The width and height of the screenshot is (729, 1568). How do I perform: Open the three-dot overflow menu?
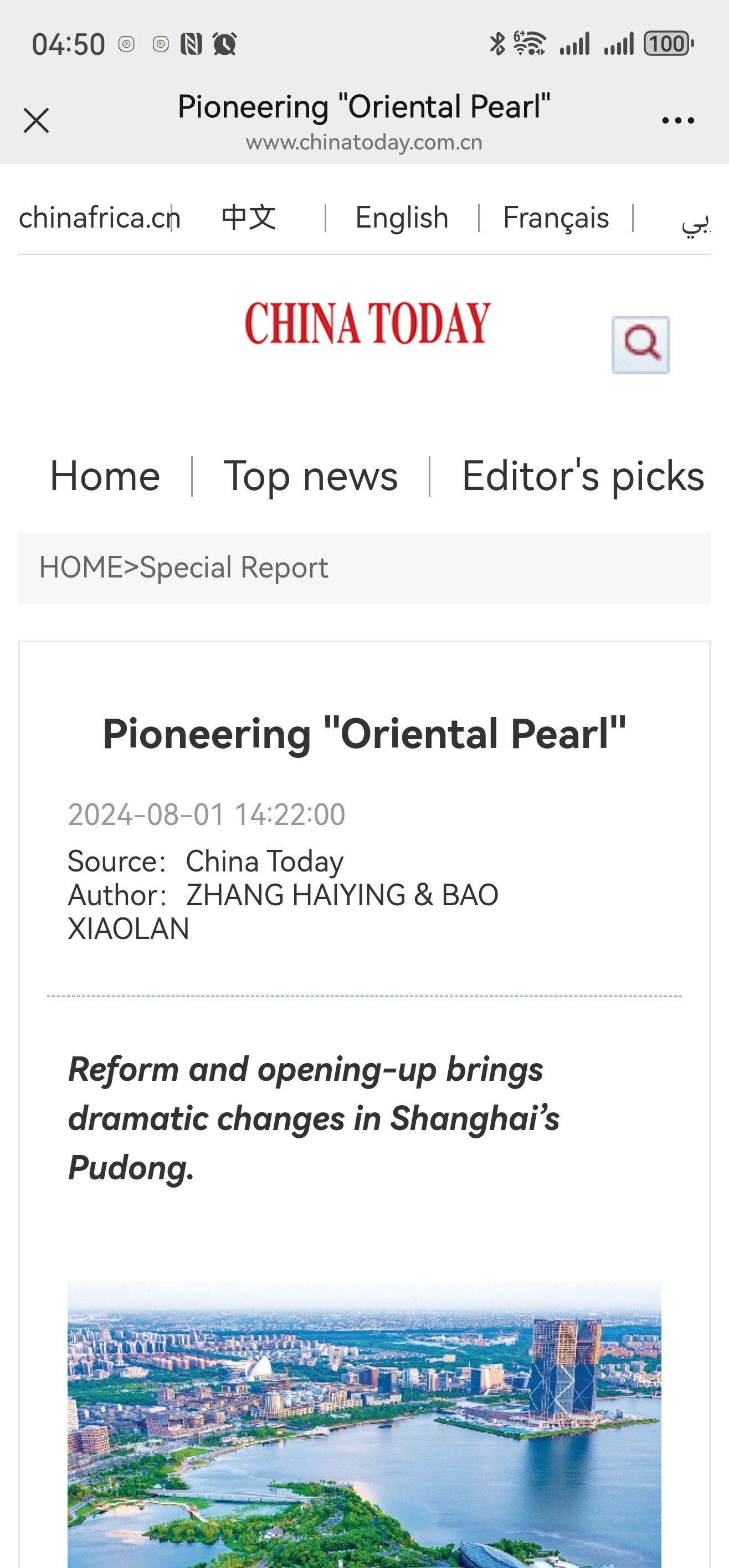tap(678, 121)
